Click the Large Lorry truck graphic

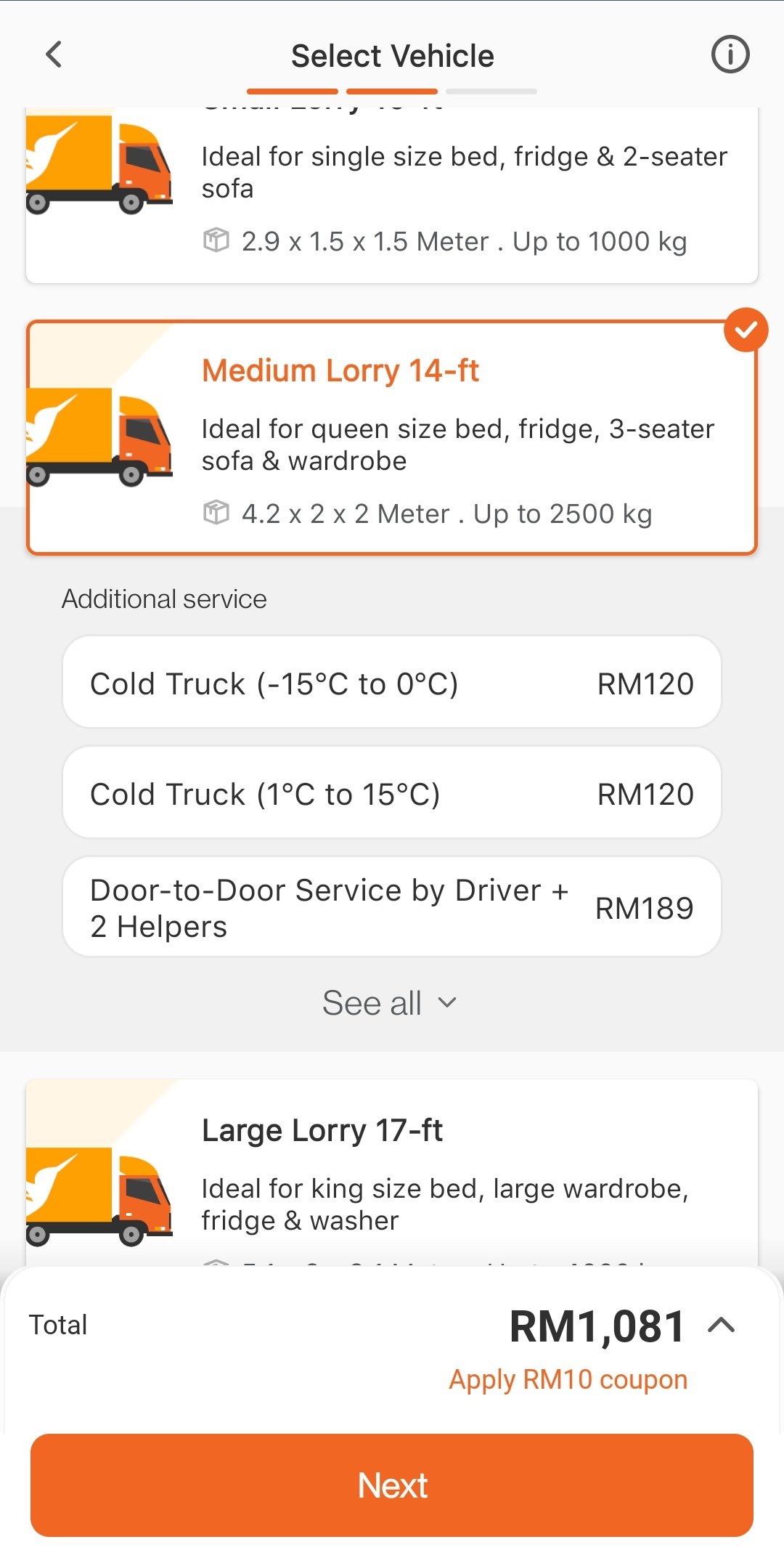coord(99,1195)
